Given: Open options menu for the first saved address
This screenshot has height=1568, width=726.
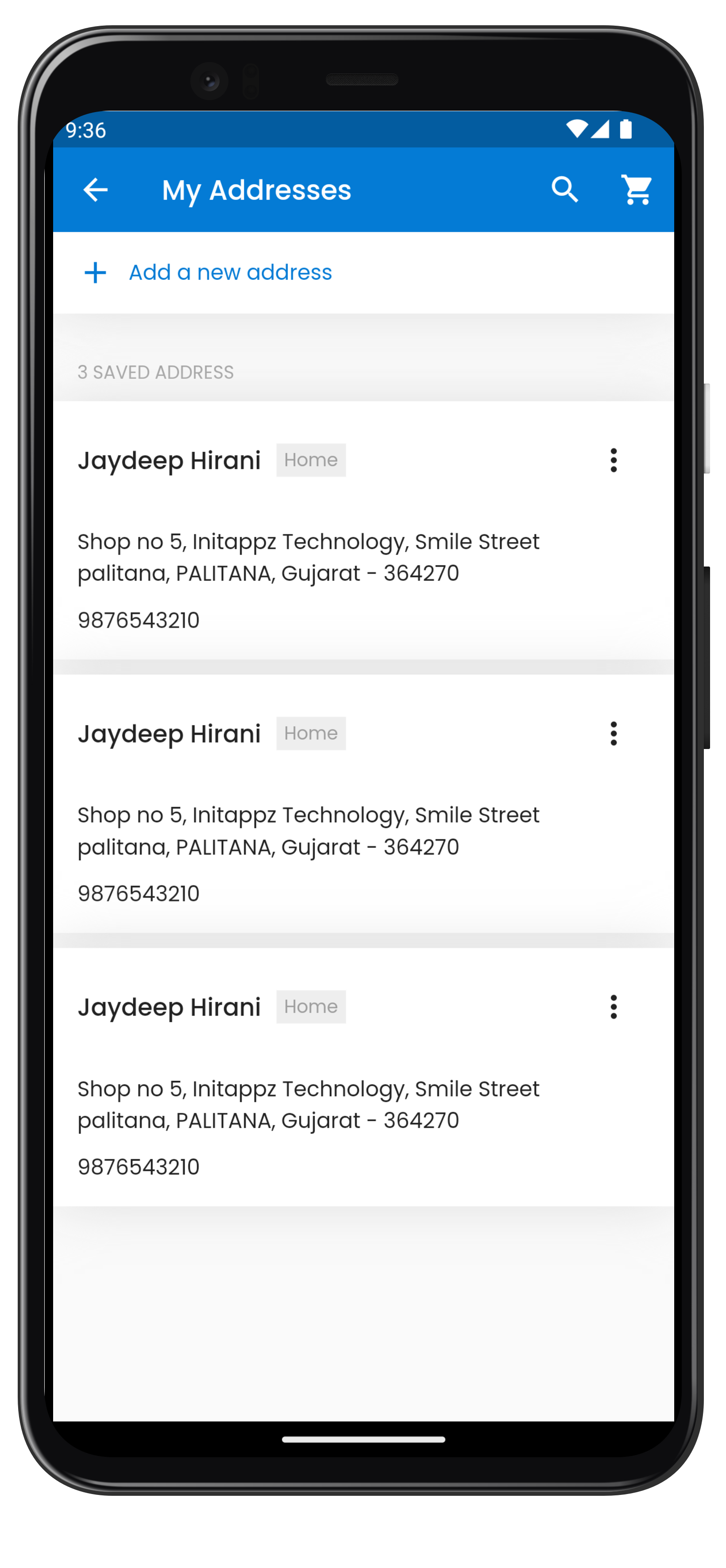Looking at the screenshot, I should pyautogui.click(x=614, y=460).
